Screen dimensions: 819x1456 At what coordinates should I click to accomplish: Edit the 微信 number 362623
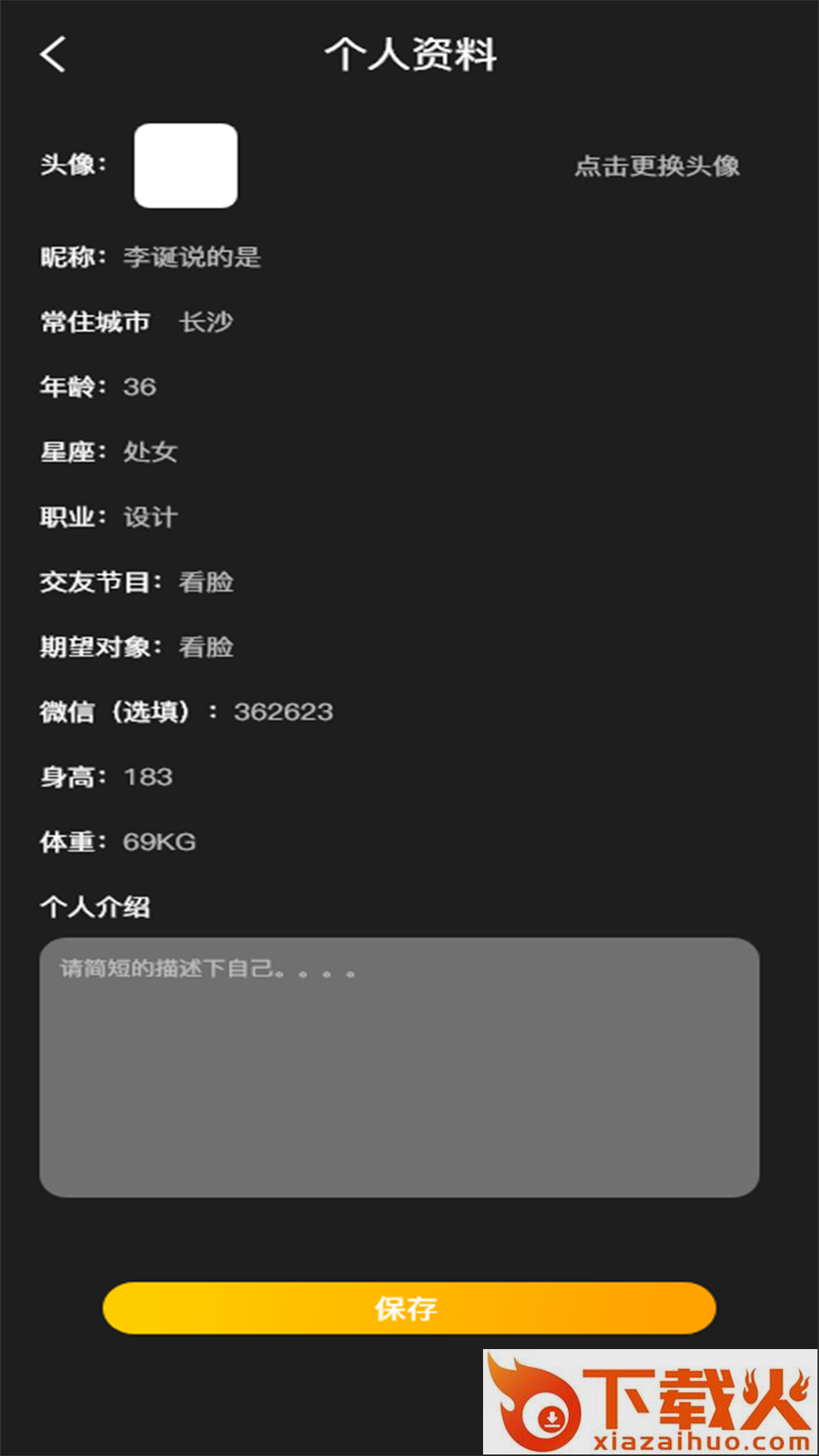[x=283, y=712]
